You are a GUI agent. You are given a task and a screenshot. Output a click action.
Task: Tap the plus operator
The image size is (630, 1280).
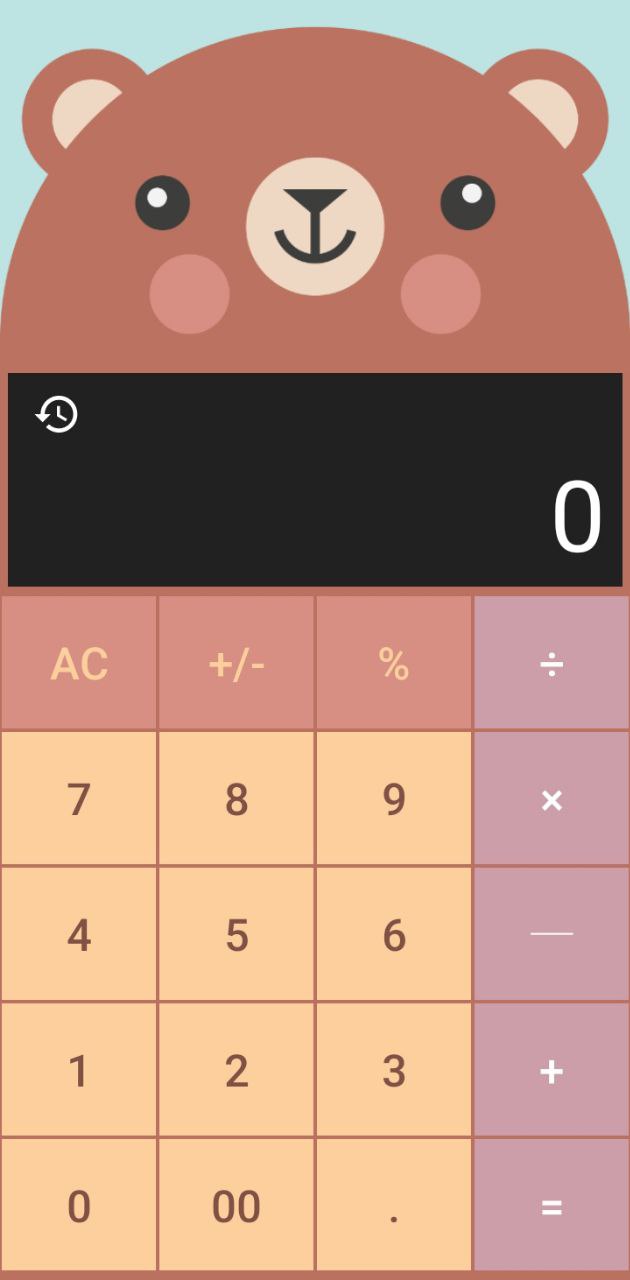pos(551,1070)
